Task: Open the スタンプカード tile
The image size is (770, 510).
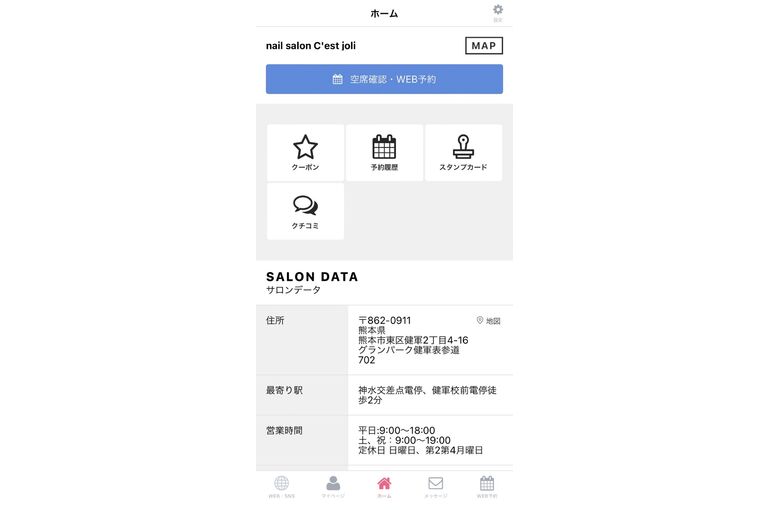Action: pyautogui.click(x=463, y=153)
